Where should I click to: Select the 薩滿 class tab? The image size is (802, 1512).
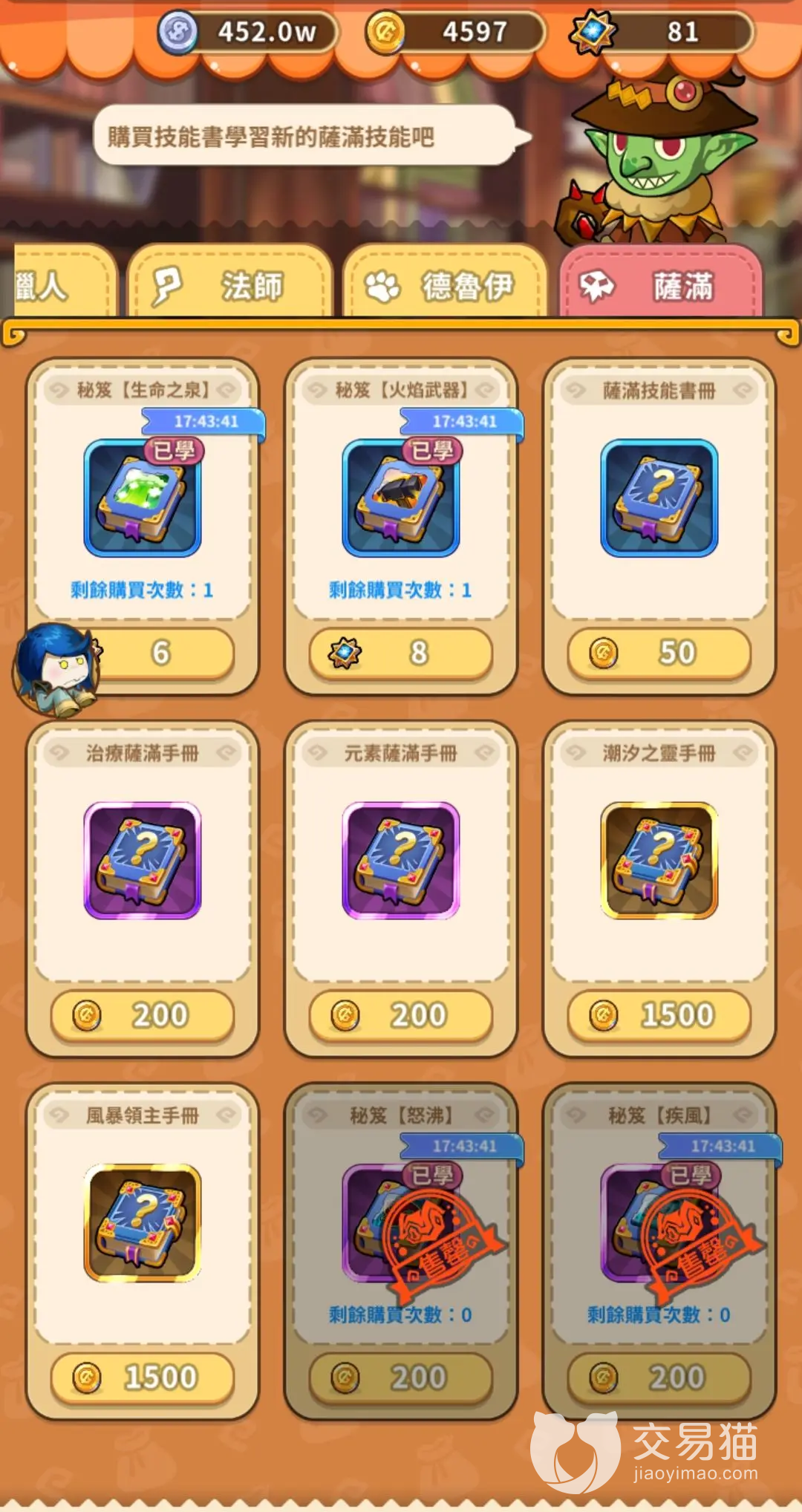[661, 286]
